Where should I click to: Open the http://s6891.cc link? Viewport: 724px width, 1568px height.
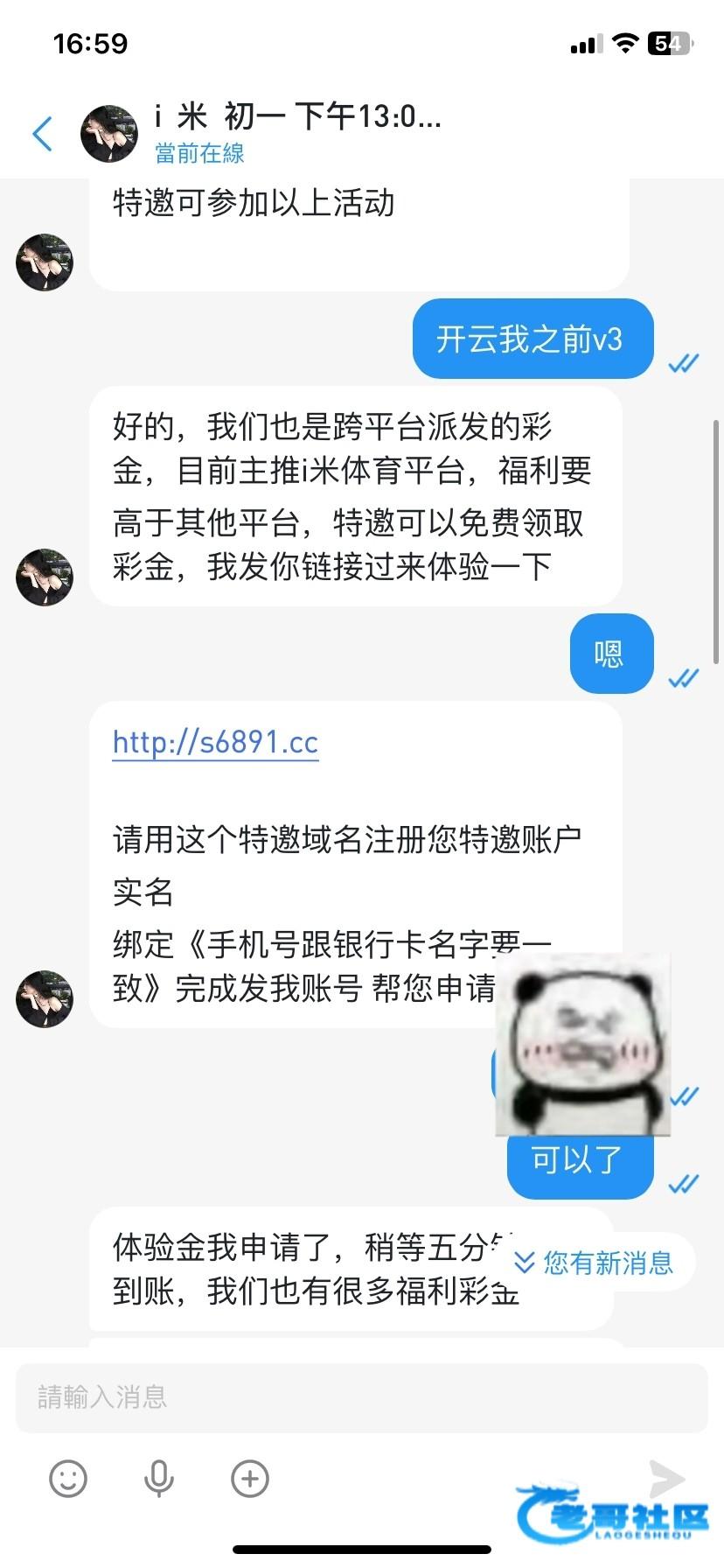click(215, 742)
